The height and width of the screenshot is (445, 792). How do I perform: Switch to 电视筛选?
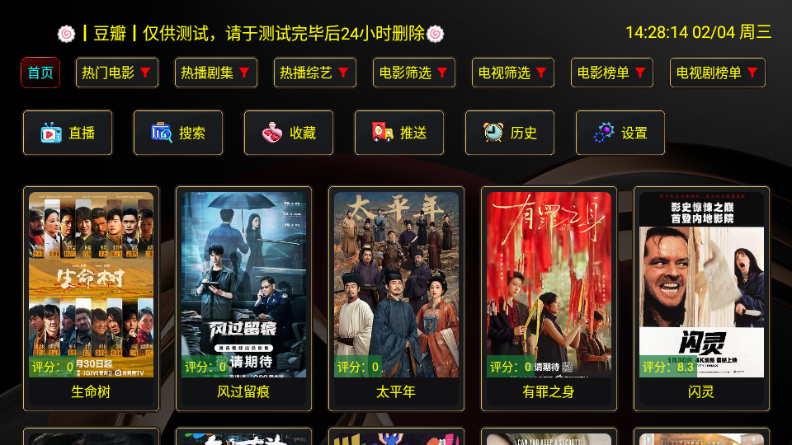point(513,73)
